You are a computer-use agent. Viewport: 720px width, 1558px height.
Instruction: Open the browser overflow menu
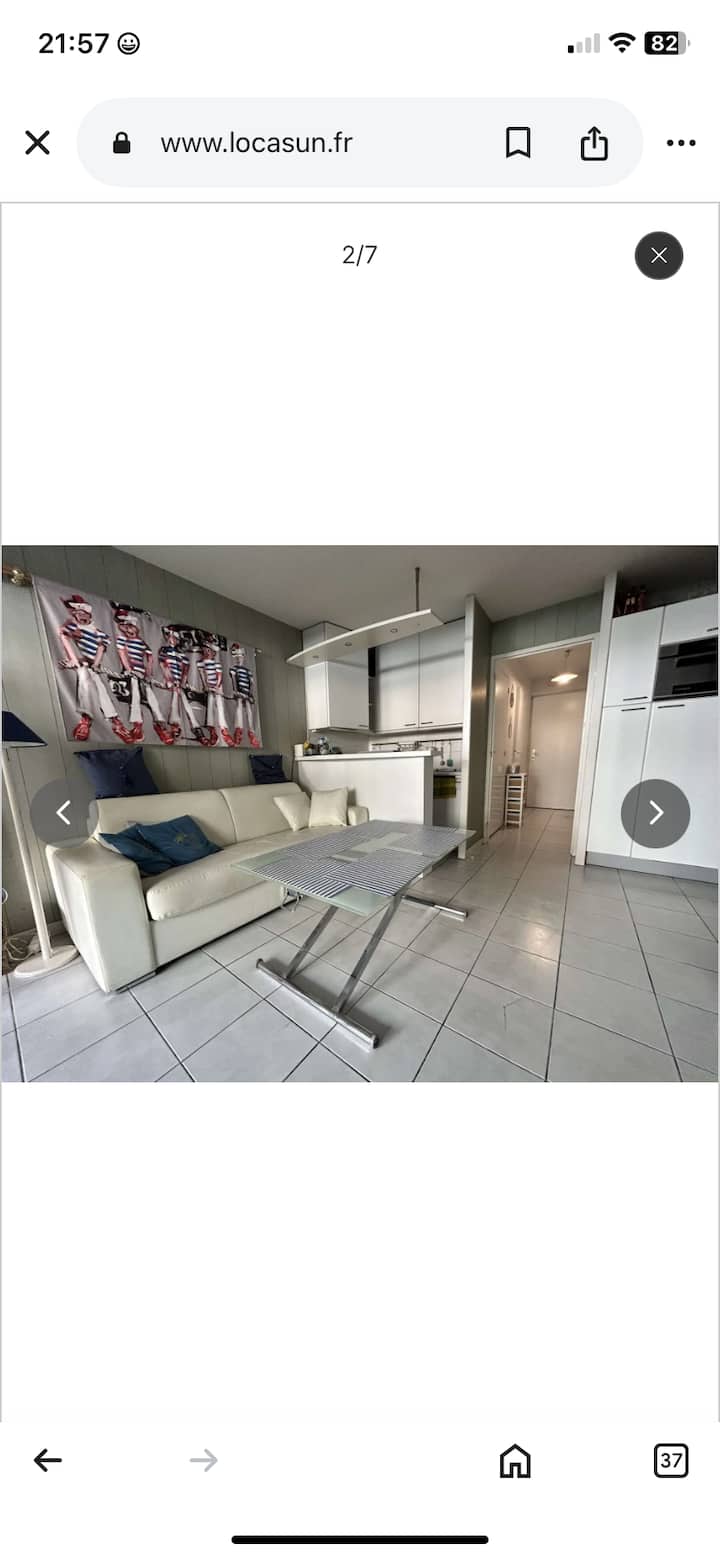click(x=681, y=143)
